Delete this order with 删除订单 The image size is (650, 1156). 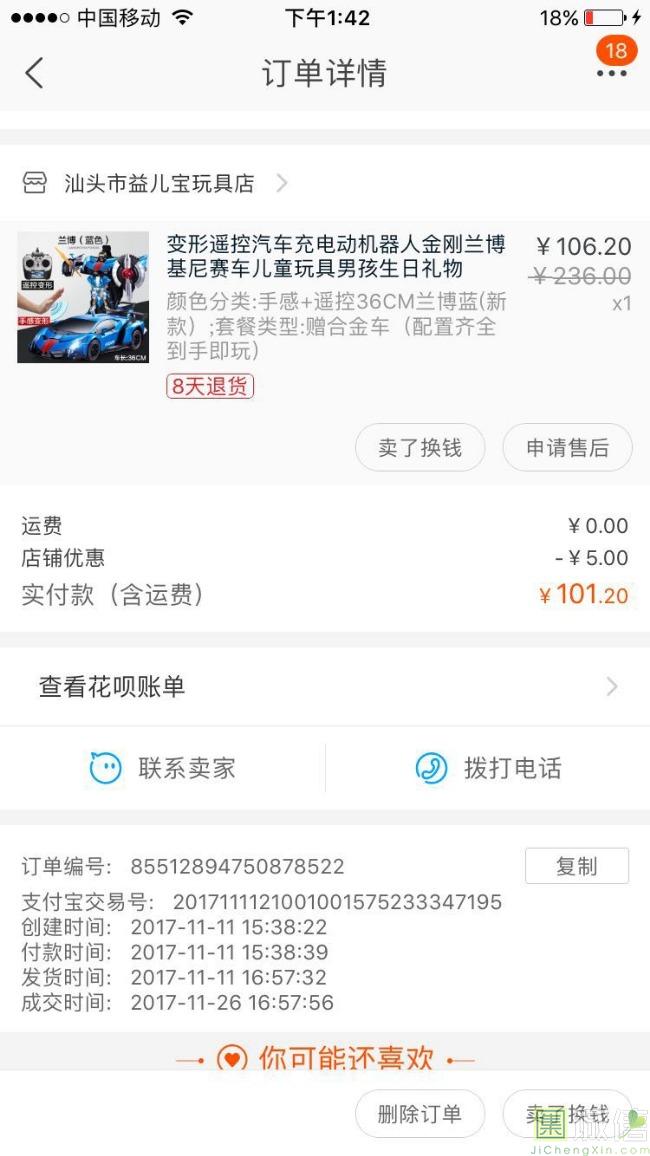pos(420,1114)
